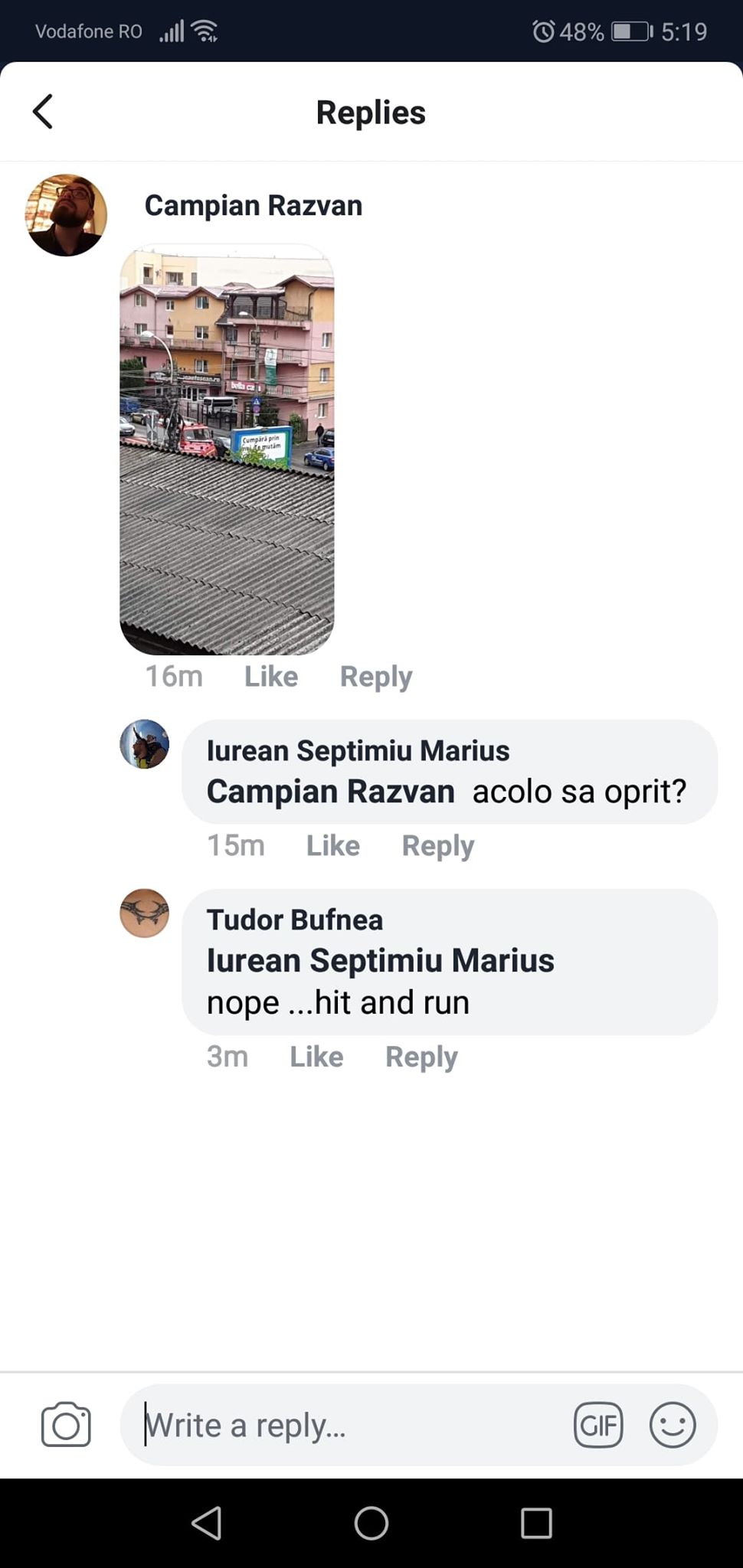Open the GIF picker
743x1568 pixels.
point(597,1425)
